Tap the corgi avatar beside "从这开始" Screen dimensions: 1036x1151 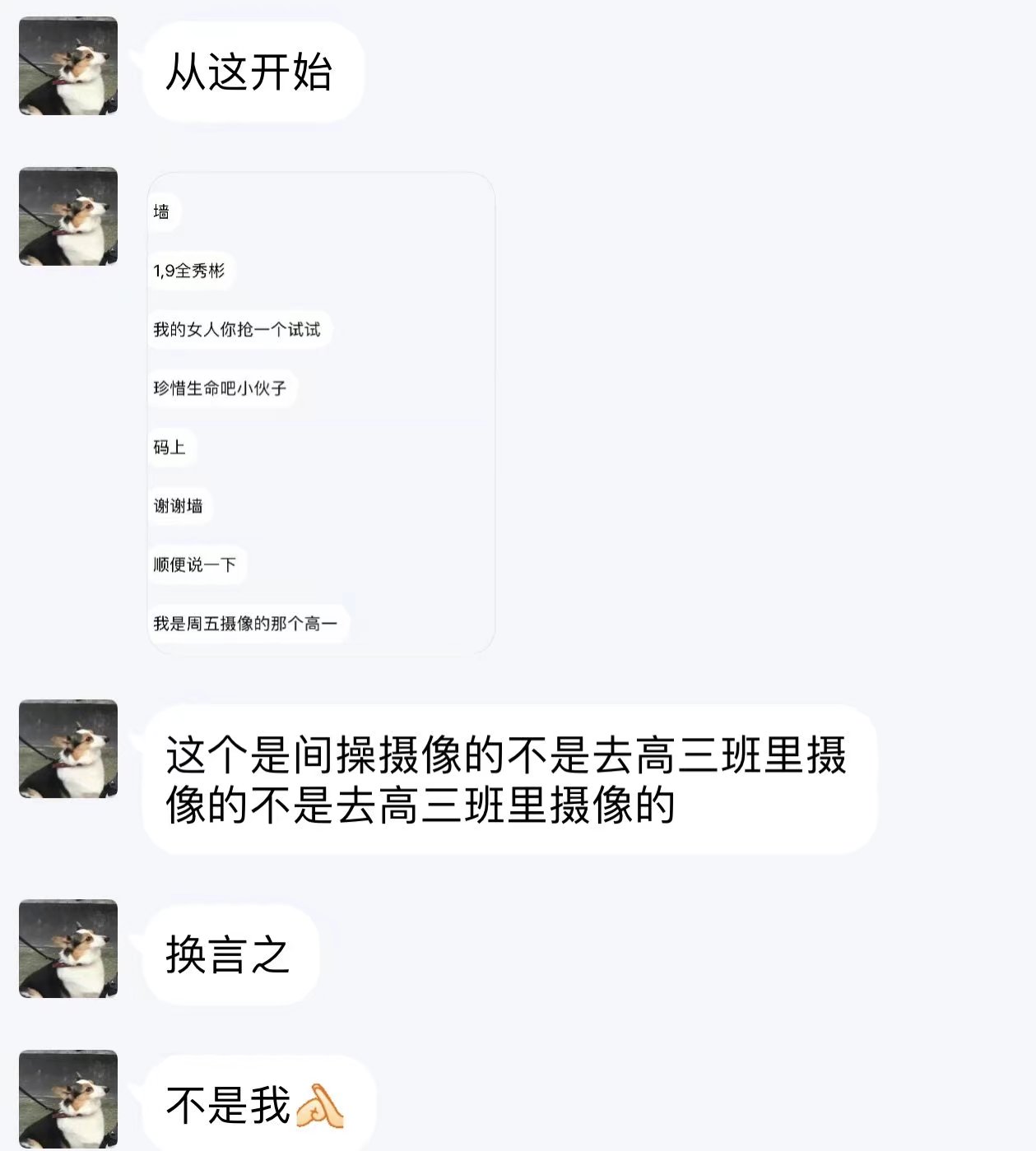pos(68,66)
